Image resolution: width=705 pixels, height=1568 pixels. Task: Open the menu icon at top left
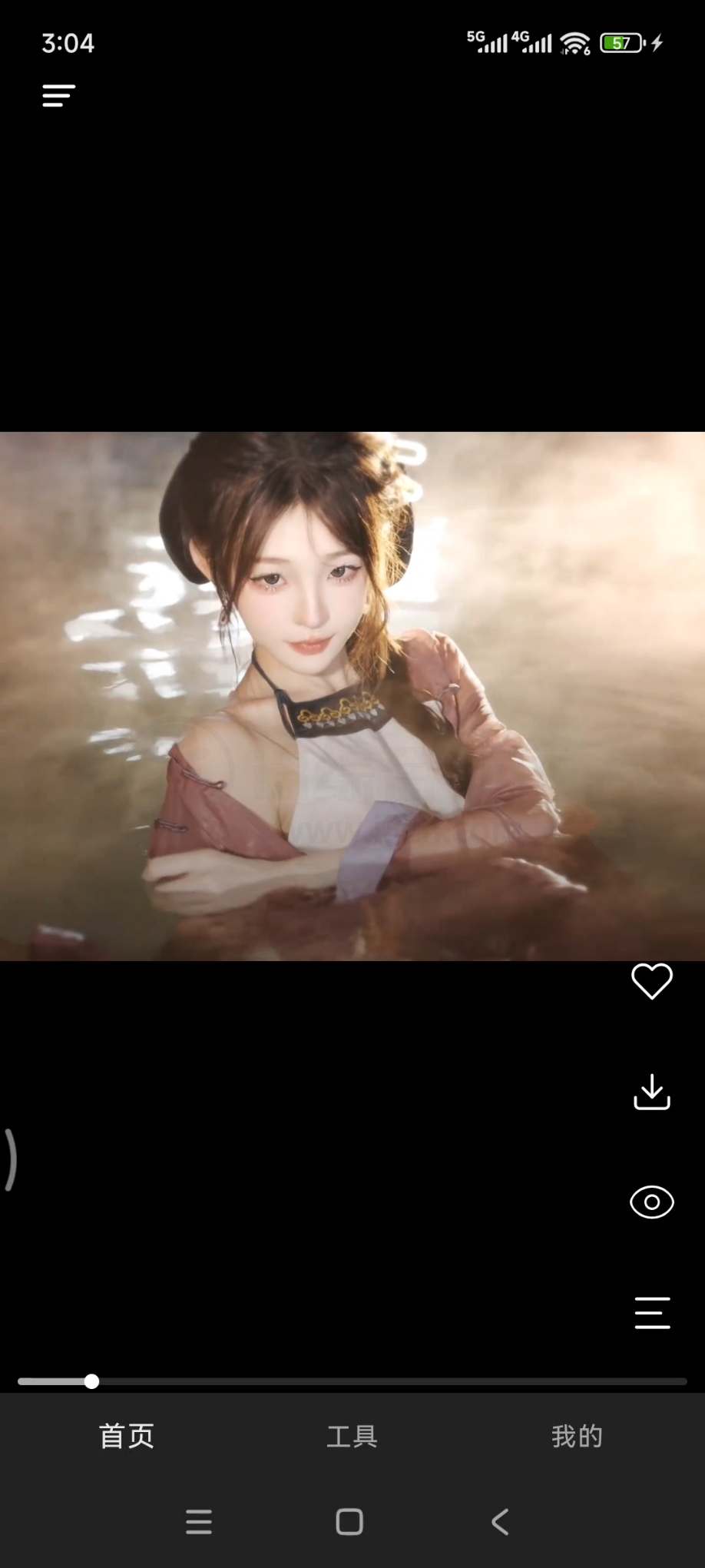click(58, 95)
